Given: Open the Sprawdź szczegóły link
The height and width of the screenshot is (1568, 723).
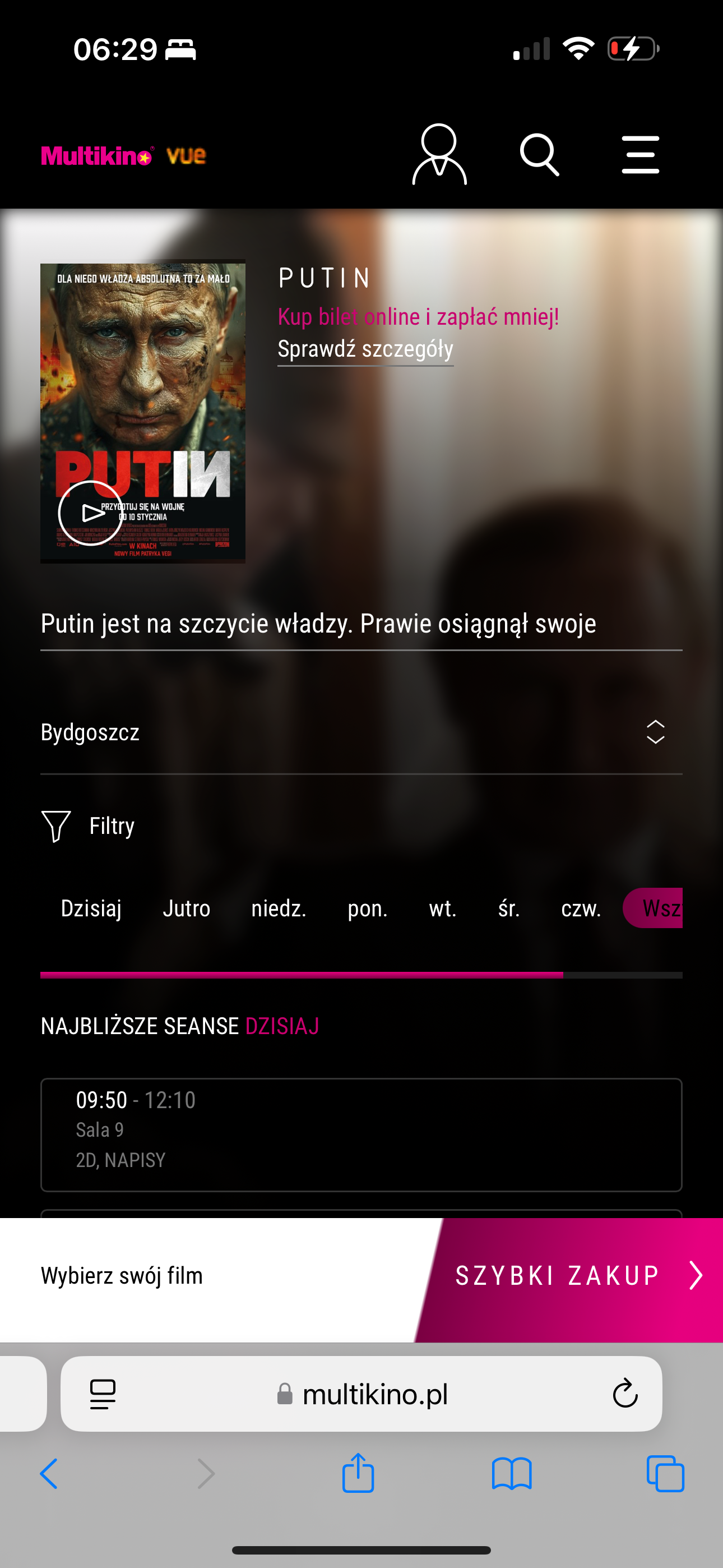Looking at the screenshot, I should pyautogui.click(x=365, y=349).
